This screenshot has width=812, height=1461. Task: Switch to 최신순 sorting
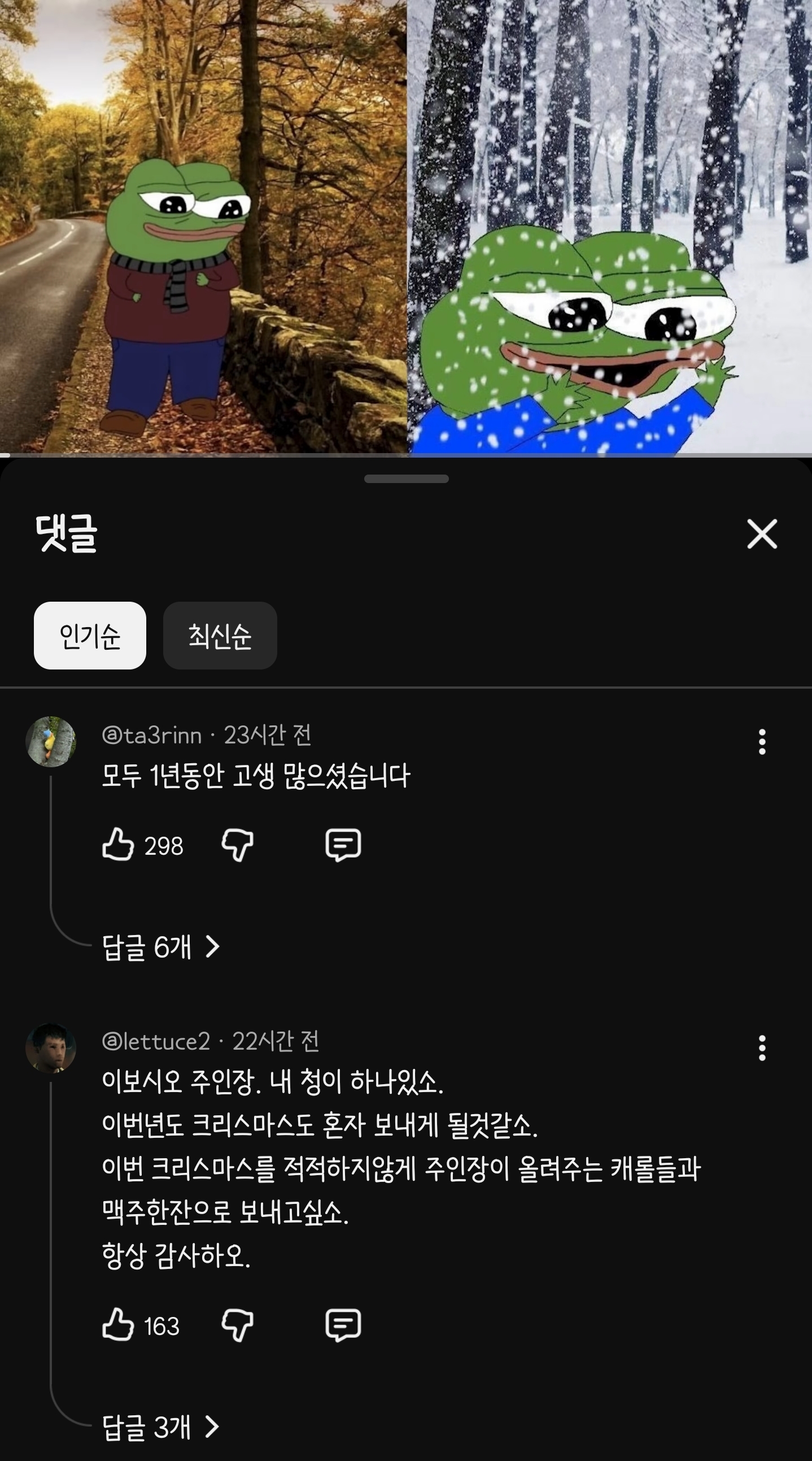[x=220, y=635]
